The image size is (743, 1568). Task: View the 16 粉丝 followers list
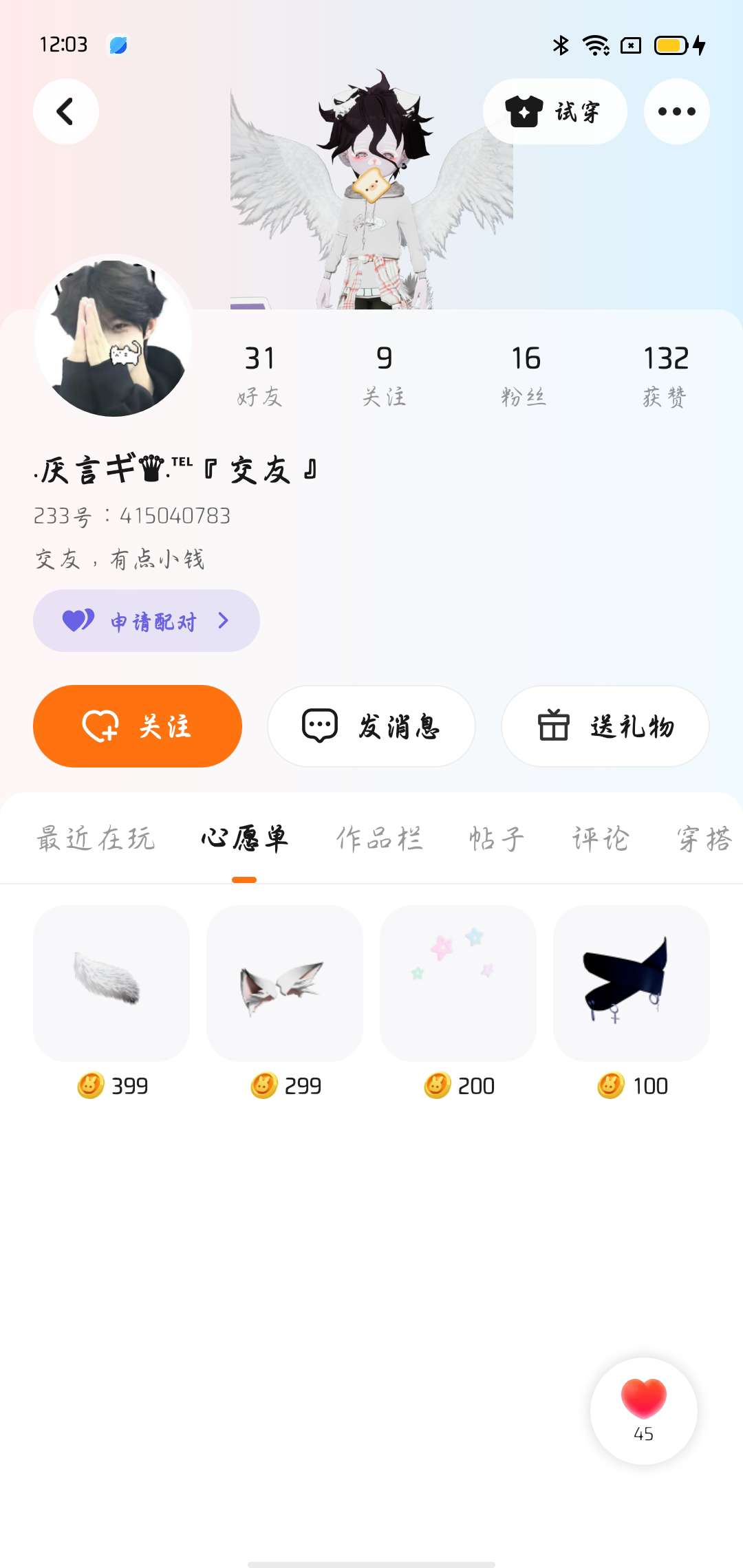coord(525,375)
